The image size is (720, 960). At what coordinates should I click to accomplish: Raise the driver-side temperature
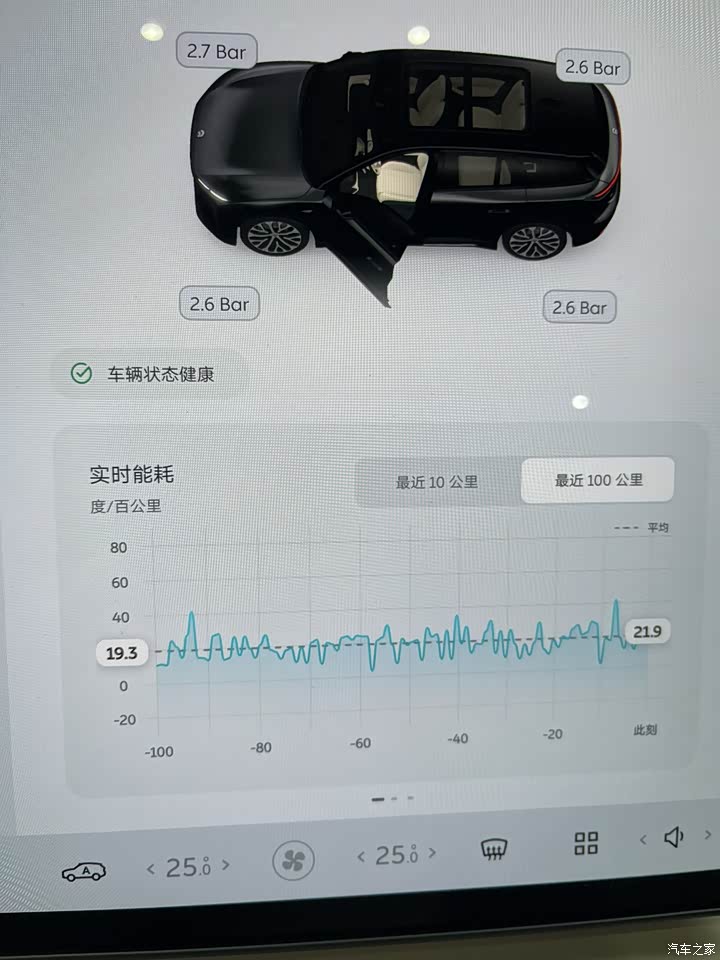[226, 865]
